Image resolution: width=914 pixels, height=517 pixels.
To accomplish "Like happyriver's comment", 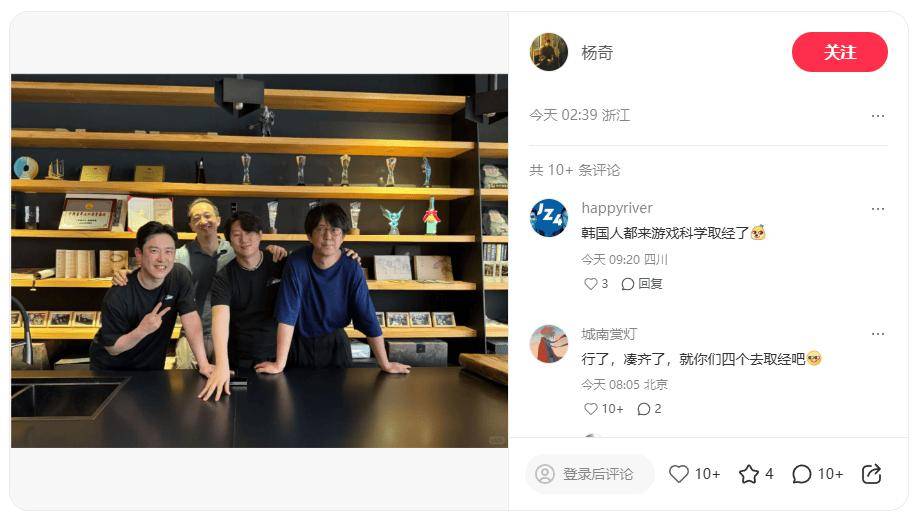I will pyautogui.click(x=591, y=284).
